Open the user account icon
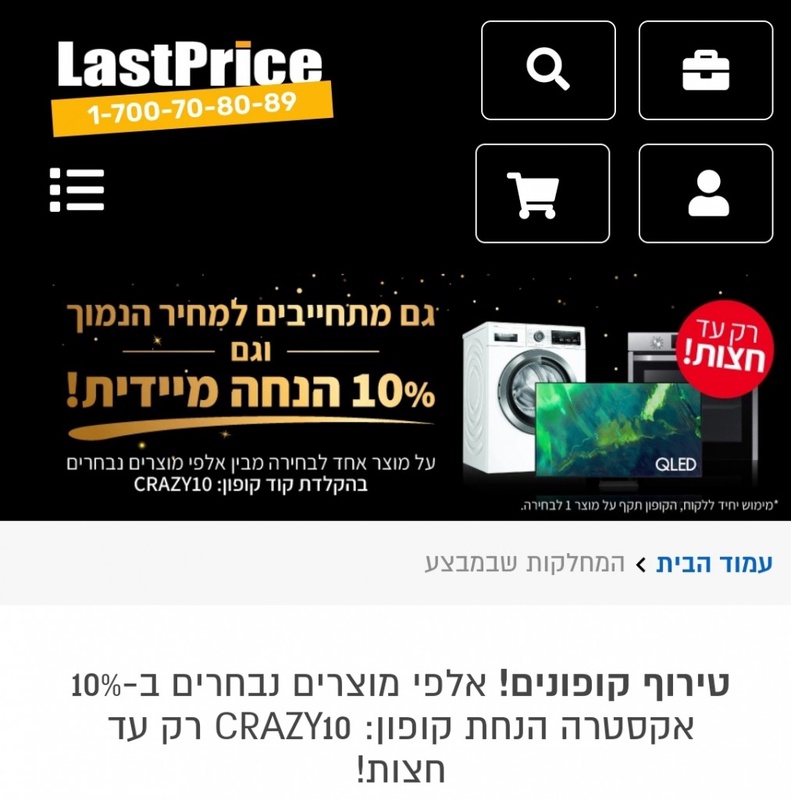 (705, 193)
